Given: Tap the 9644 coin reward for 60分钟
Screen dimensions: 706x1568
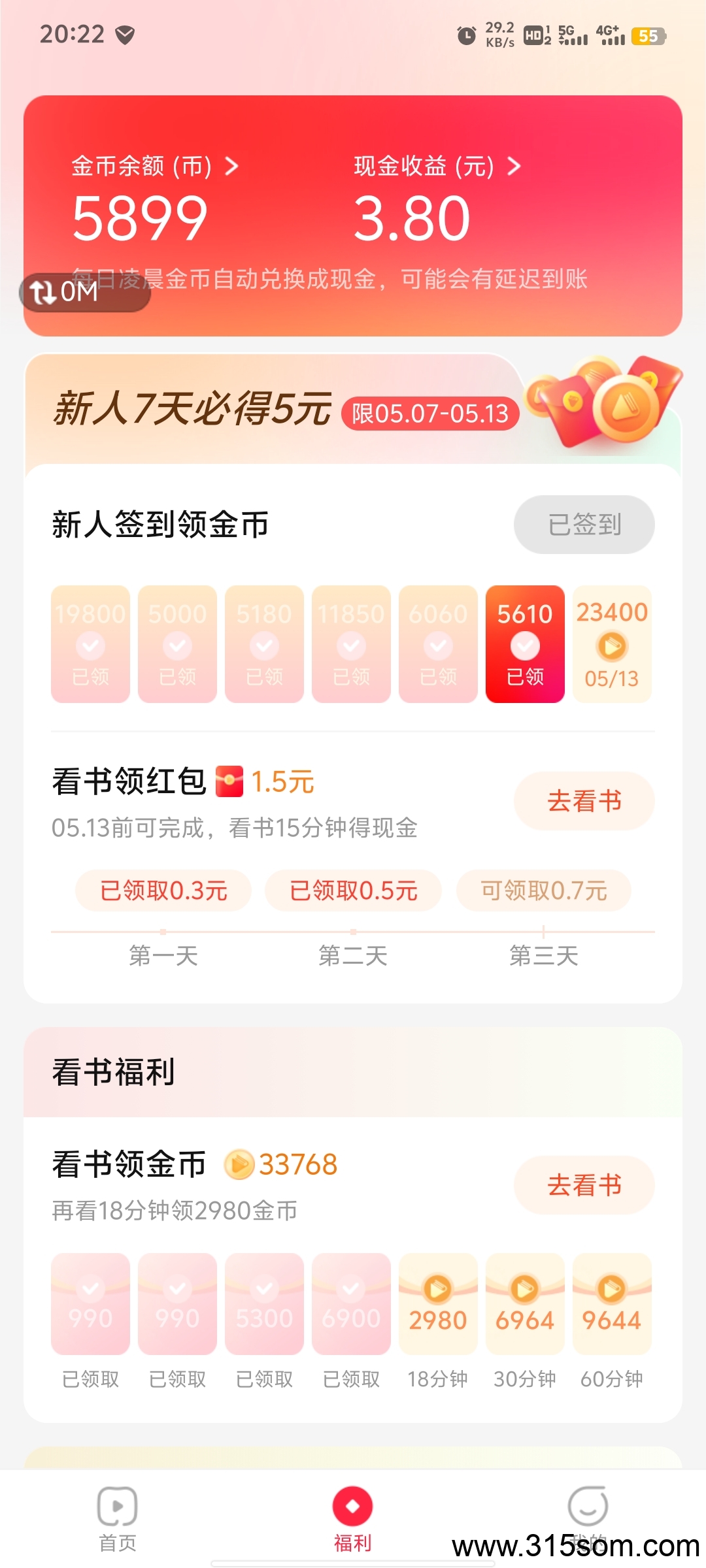Looking at the screenshot, I should 612,1304.
